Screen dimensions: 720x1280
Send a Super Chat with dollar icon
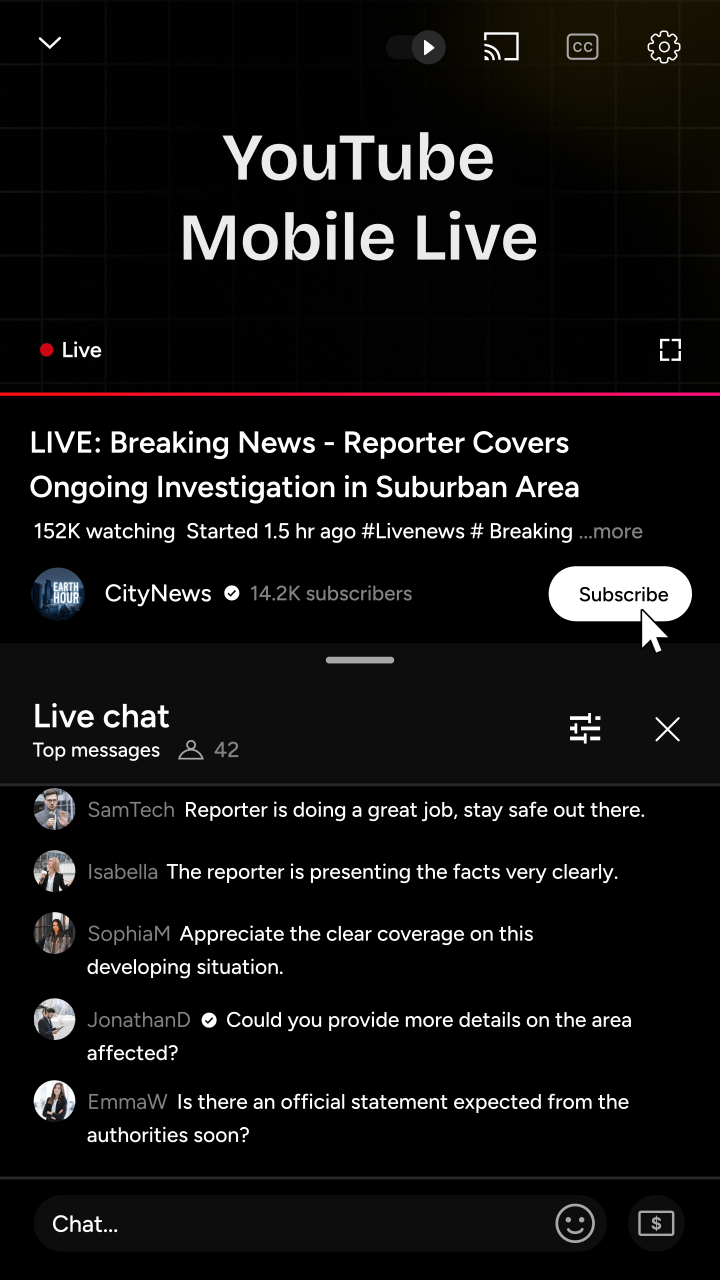point(656,1223)
